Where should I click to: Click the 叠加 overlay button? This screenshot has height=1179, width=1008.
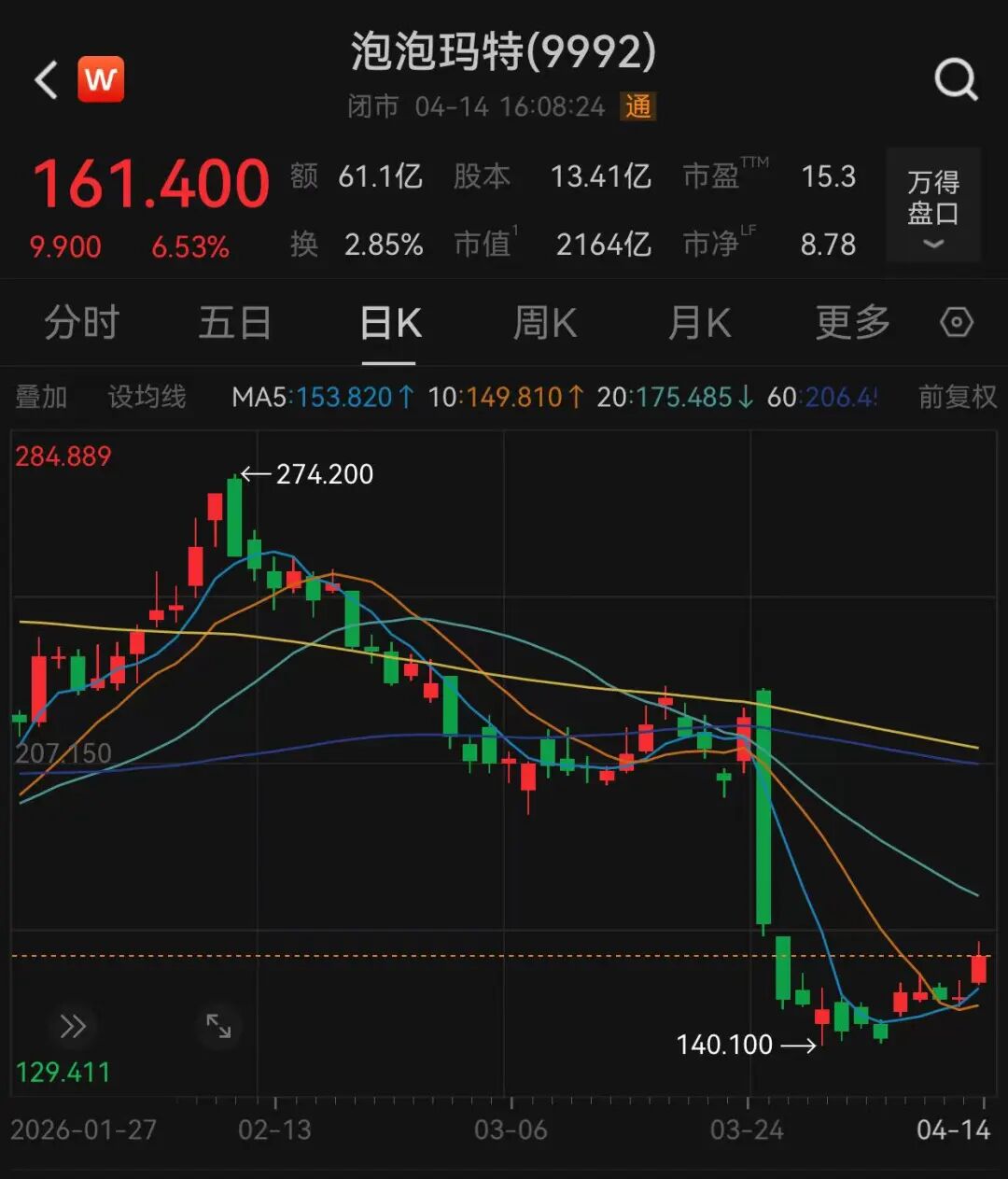[39, 397]
